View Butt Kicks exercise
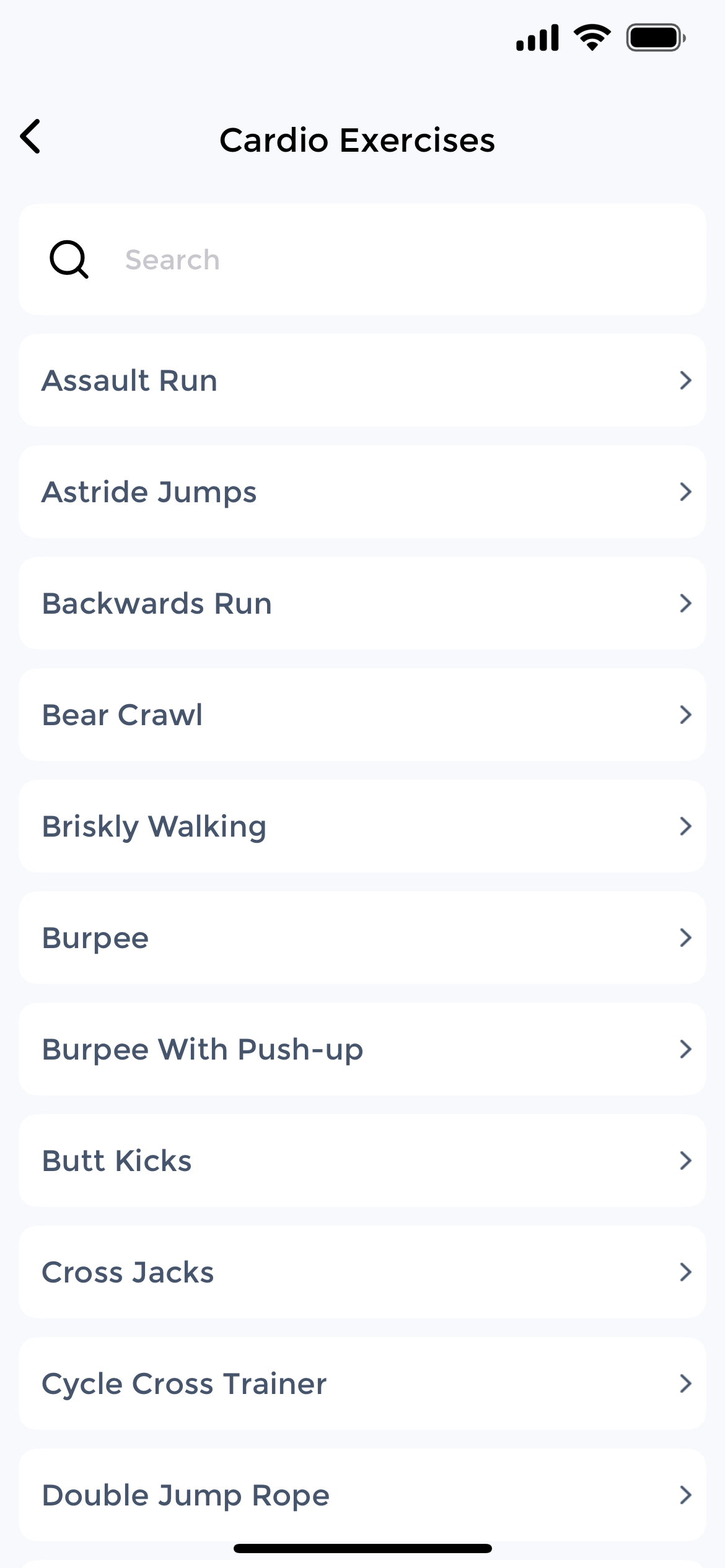725x1568 pixels. (362, 1161)
